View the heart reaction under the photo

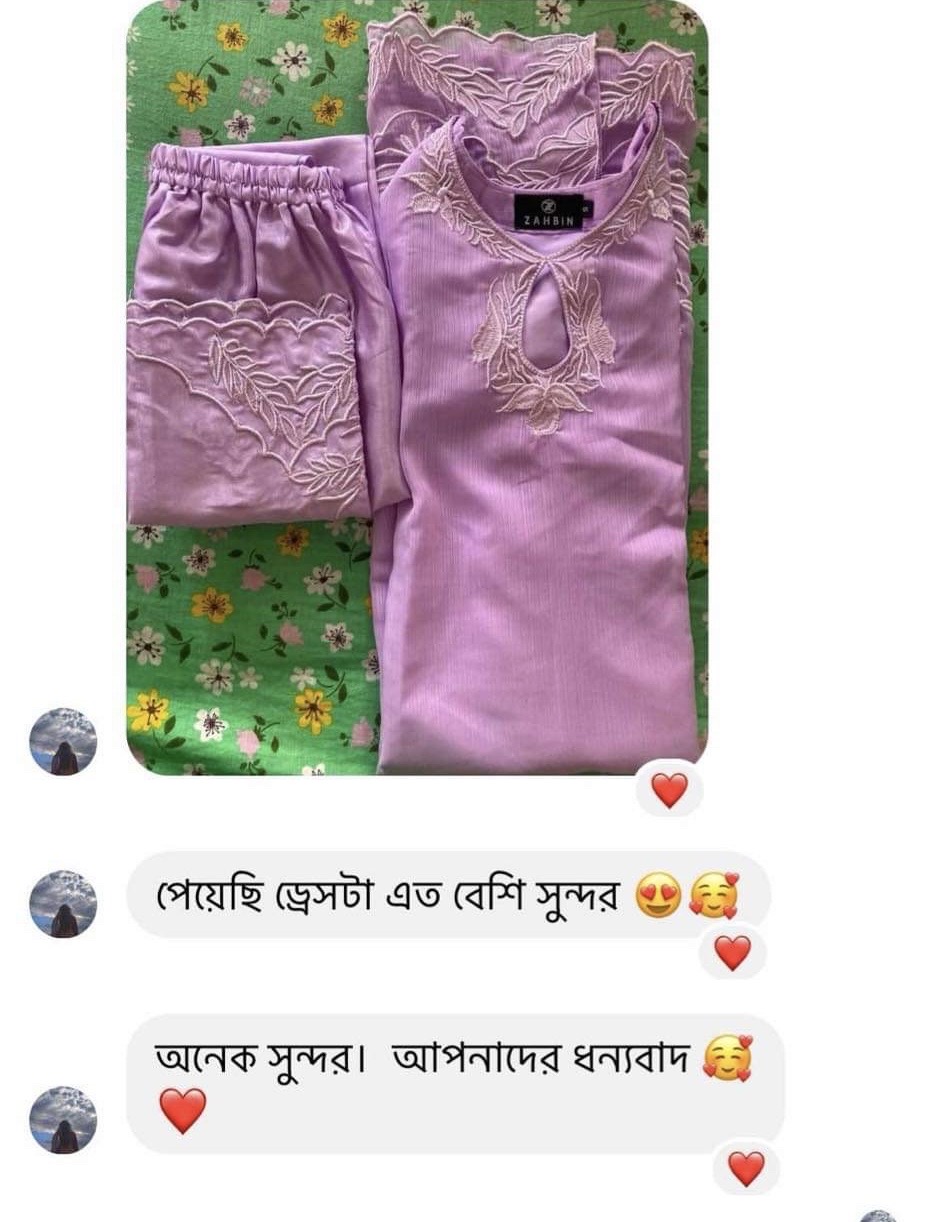(669, 790)
